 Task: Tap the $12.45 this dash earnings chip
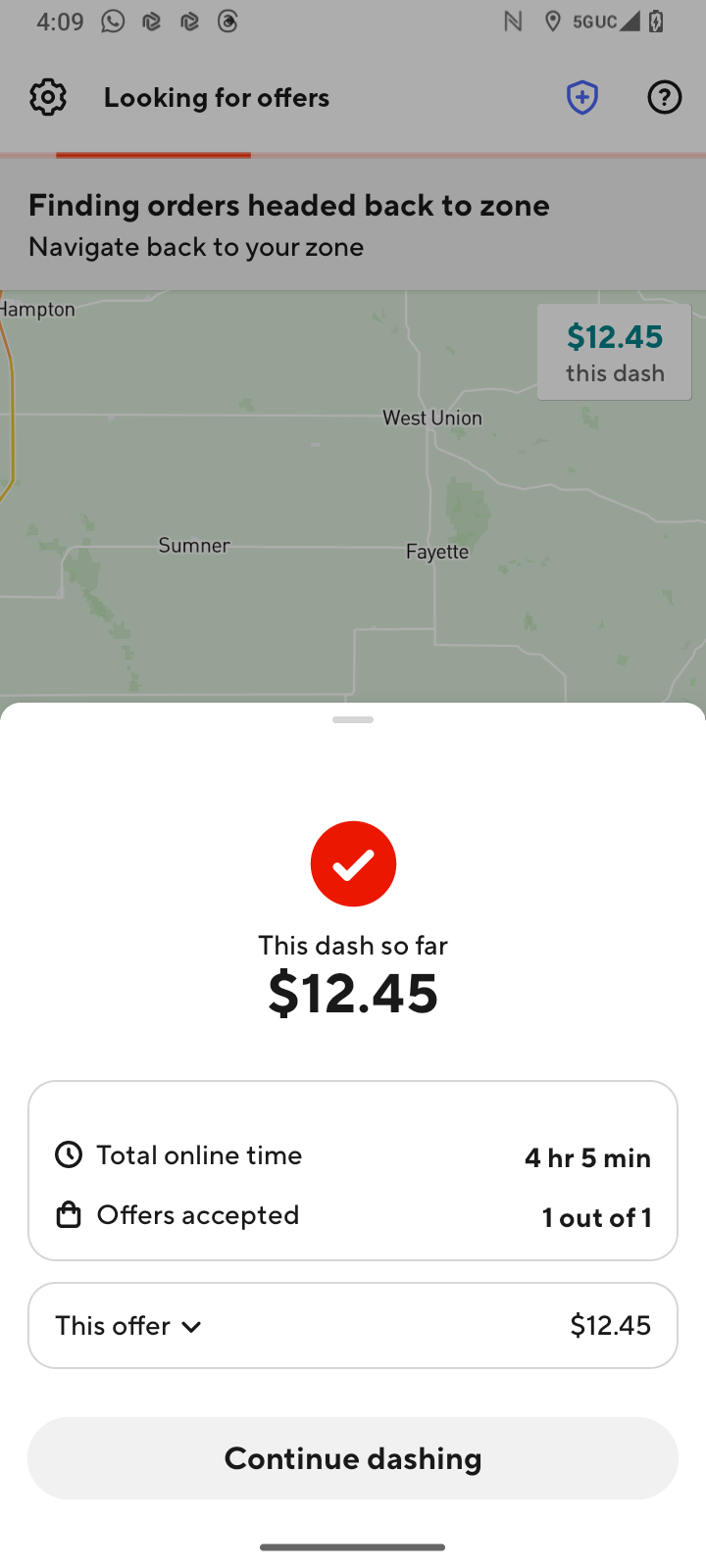pyautogui.click(x=614, y=352)
